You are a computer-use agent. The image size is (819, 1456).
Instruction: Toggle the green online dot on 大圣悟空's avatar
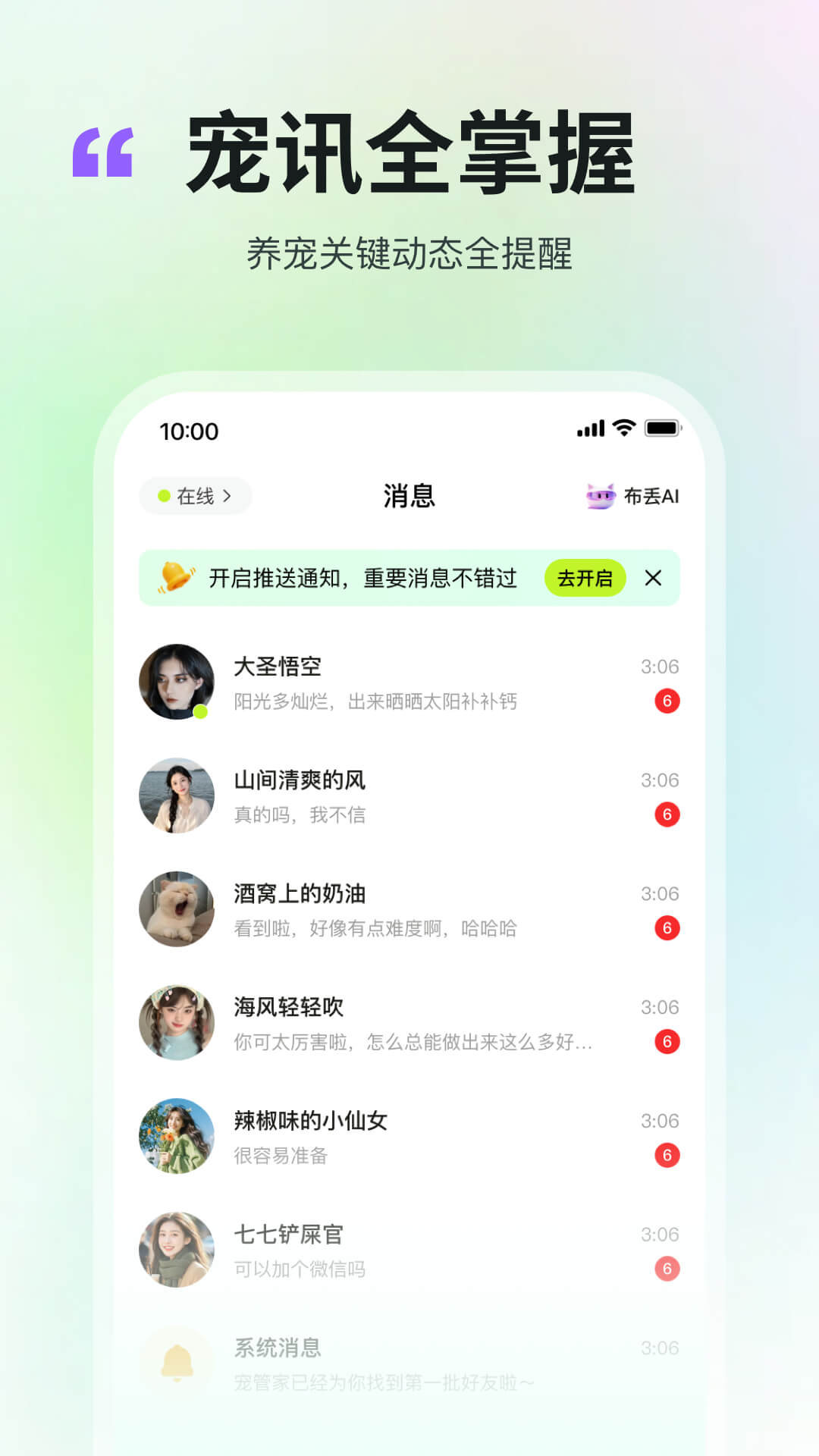pos(199,711)
